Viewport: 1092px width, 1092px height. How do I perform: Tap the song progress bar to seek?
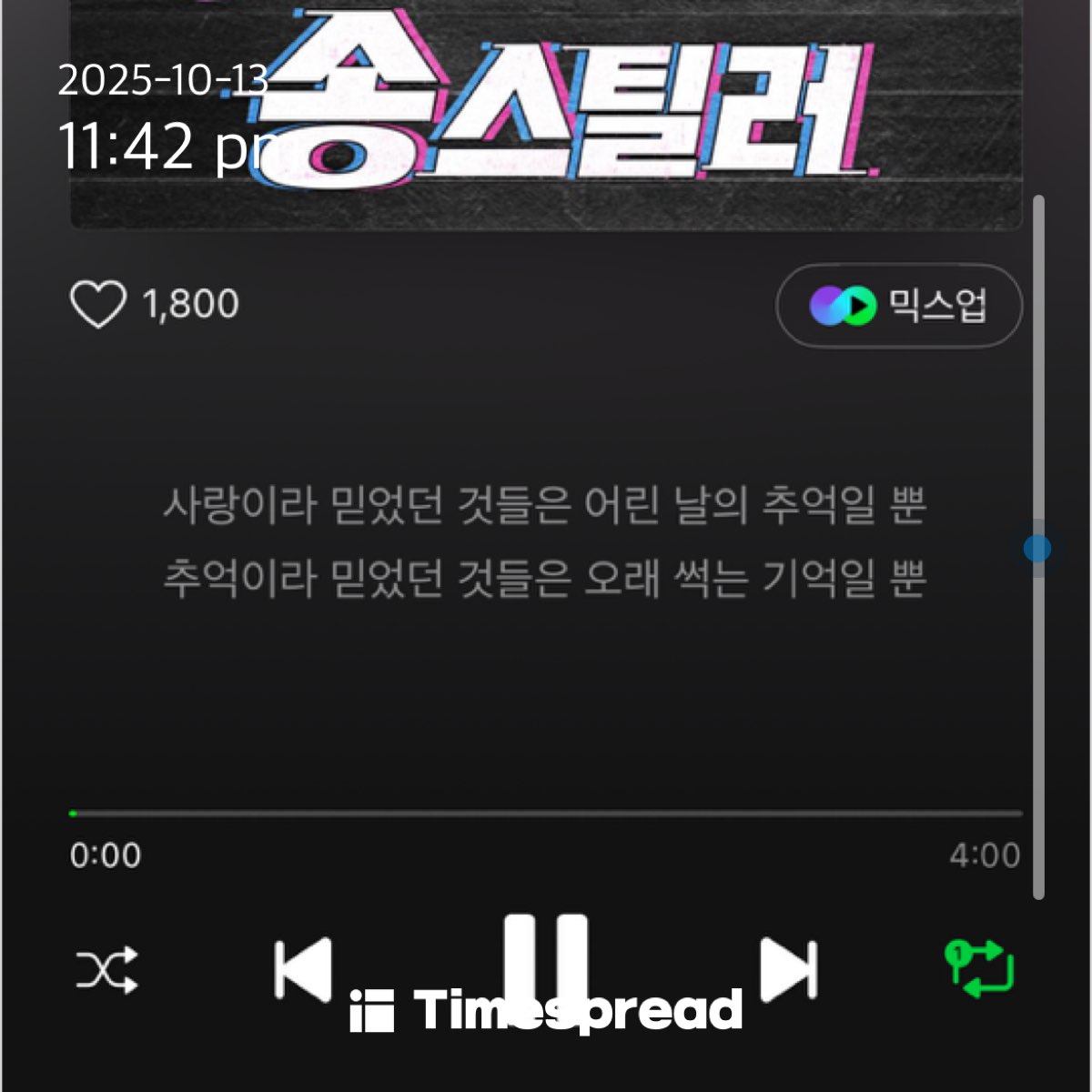tap(546, 814)
